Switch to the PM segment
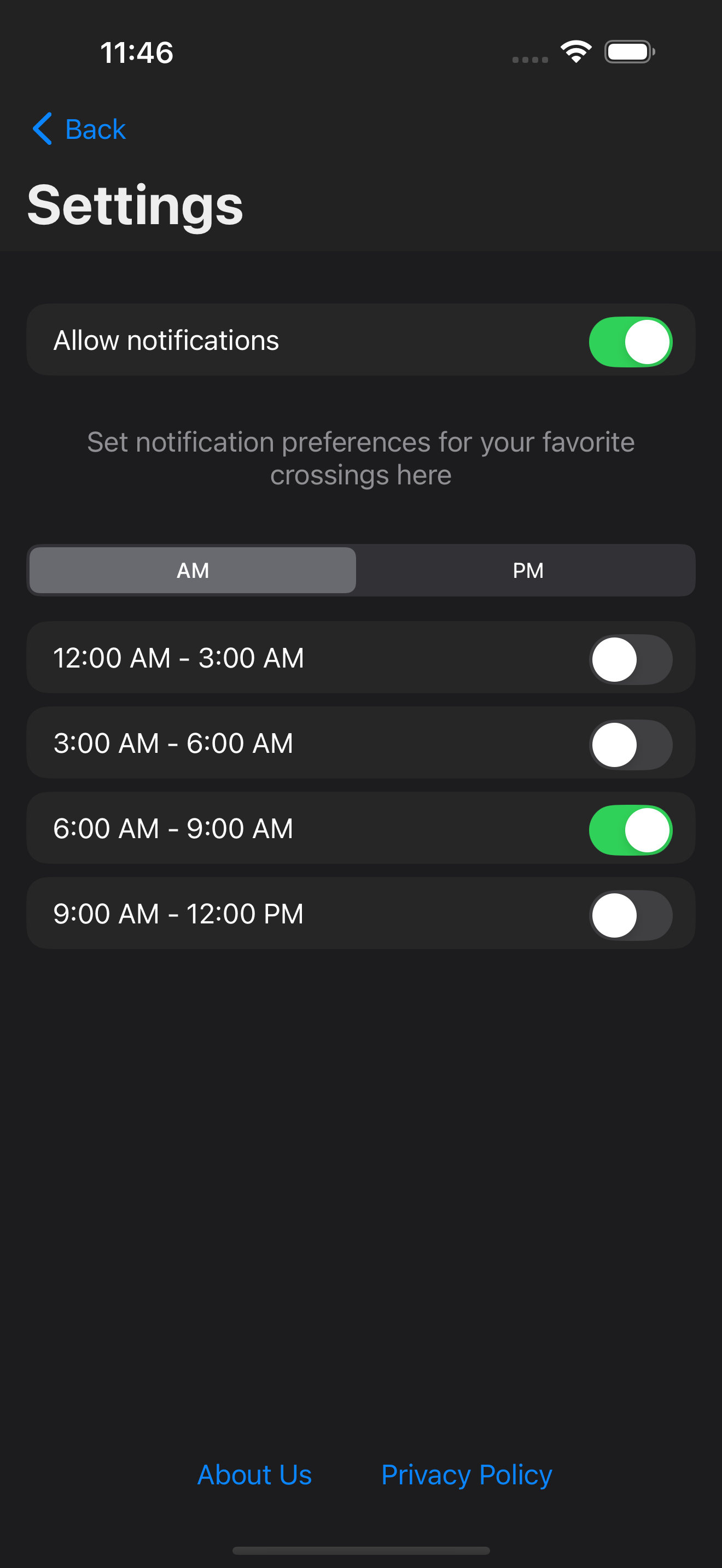 527,570
